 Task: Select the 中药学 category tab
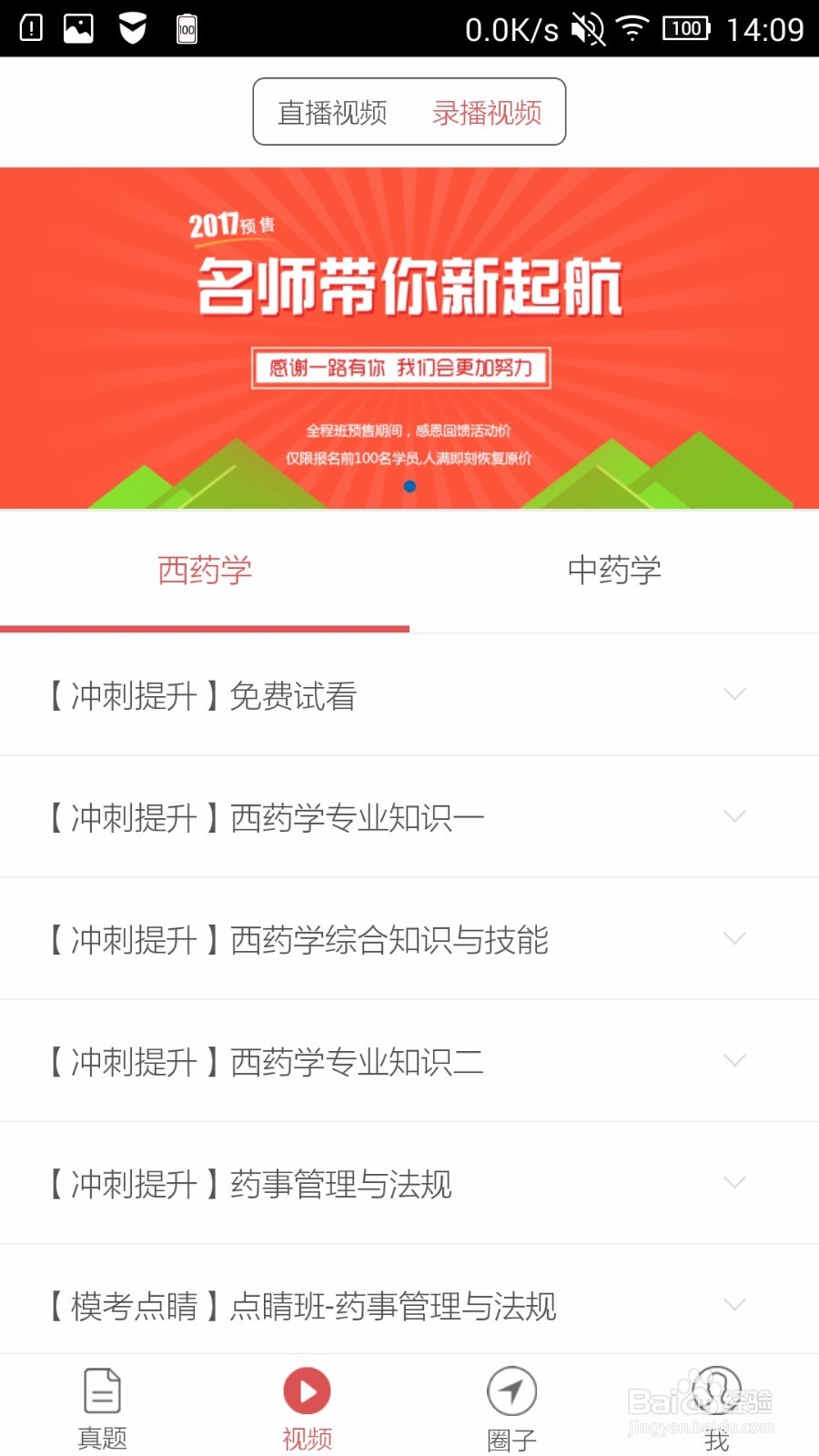click(x=613, y=571)
